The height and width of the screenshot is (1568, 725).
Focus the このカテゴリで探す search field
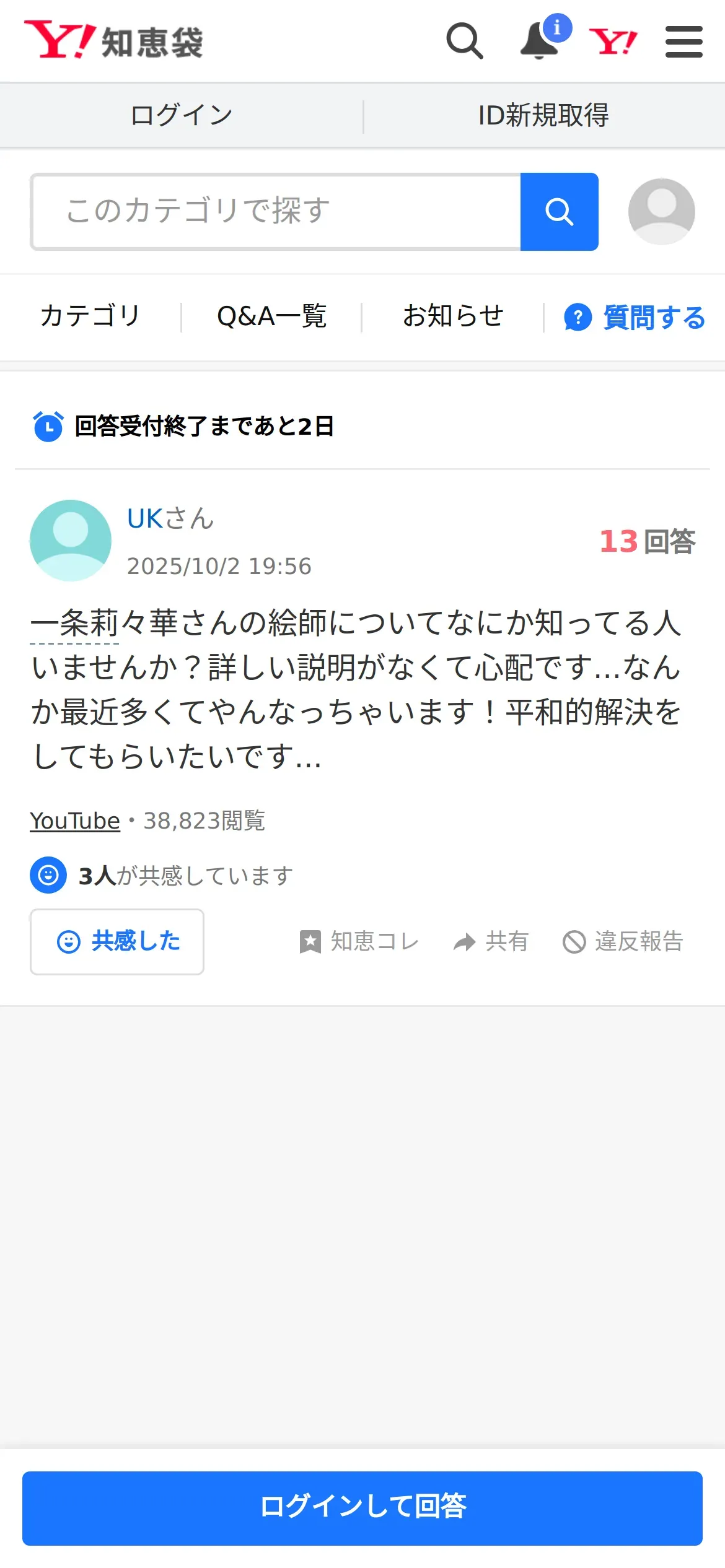(x=276, y=211)
